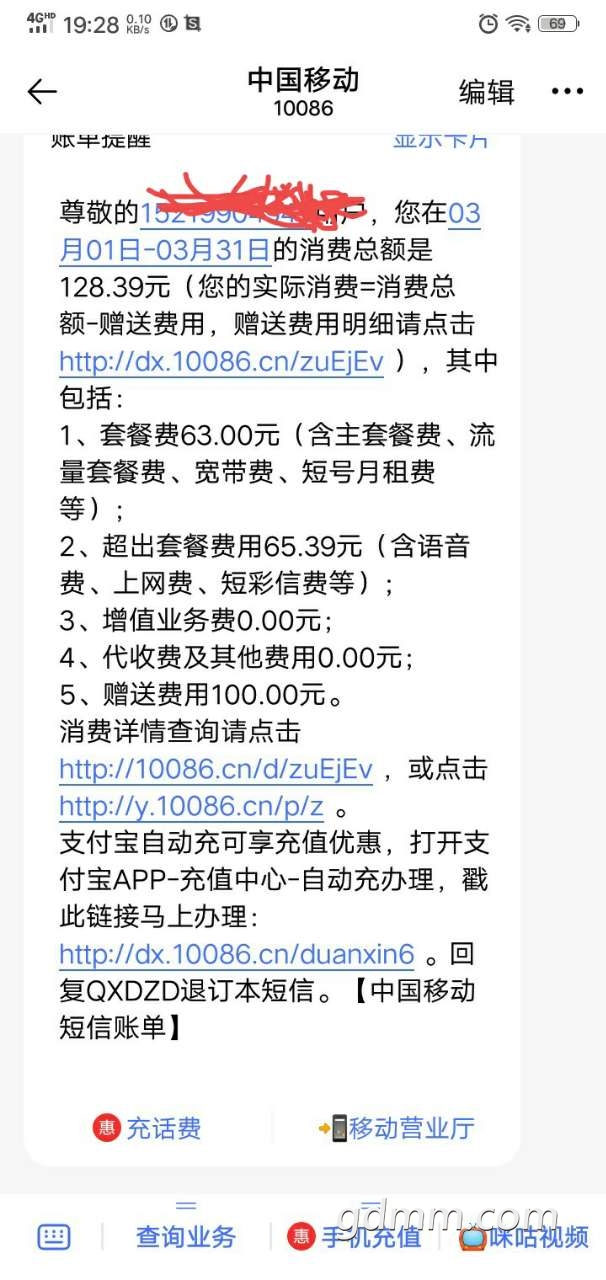Open link http://10086.cn/d/zuEjEv
The height and width of the screenshot is (1280, 606).
215,769
